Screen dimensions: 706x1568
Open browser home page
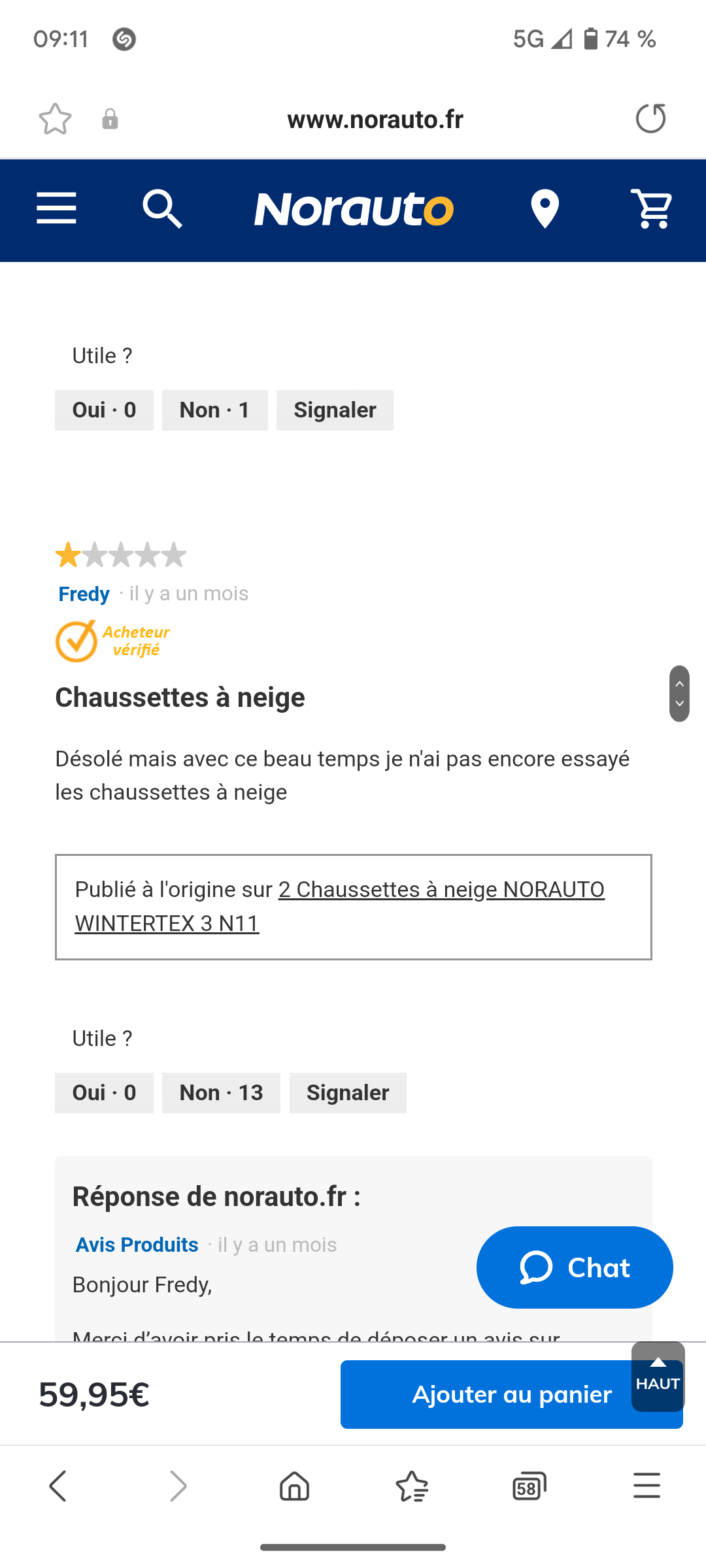[x=294, y=1486]
